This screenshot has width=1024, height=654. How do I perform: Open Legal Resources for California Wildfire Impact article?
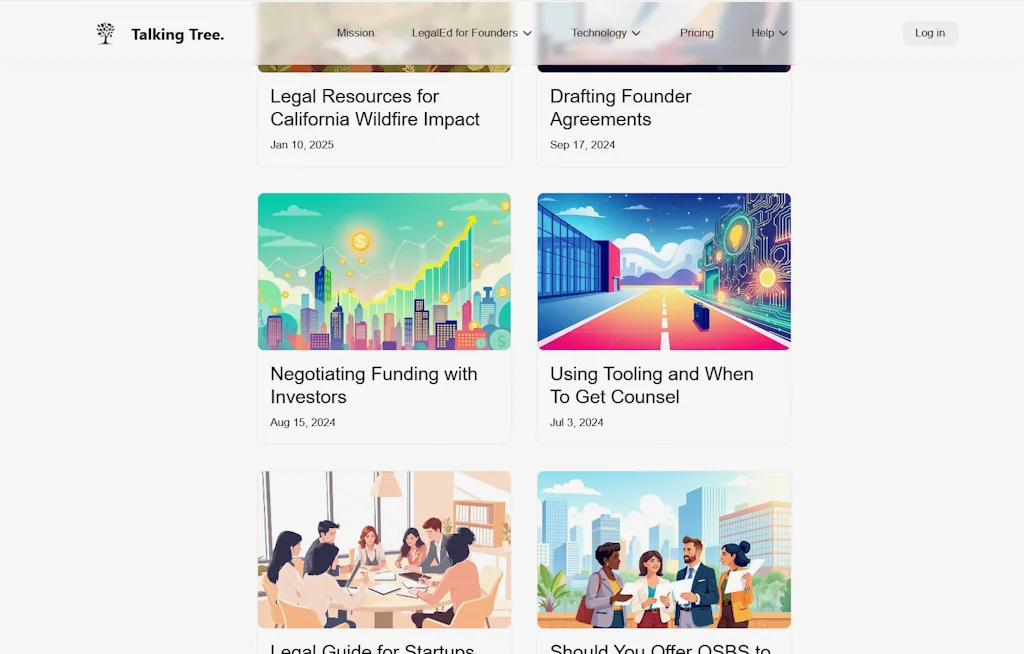(375, 108)
